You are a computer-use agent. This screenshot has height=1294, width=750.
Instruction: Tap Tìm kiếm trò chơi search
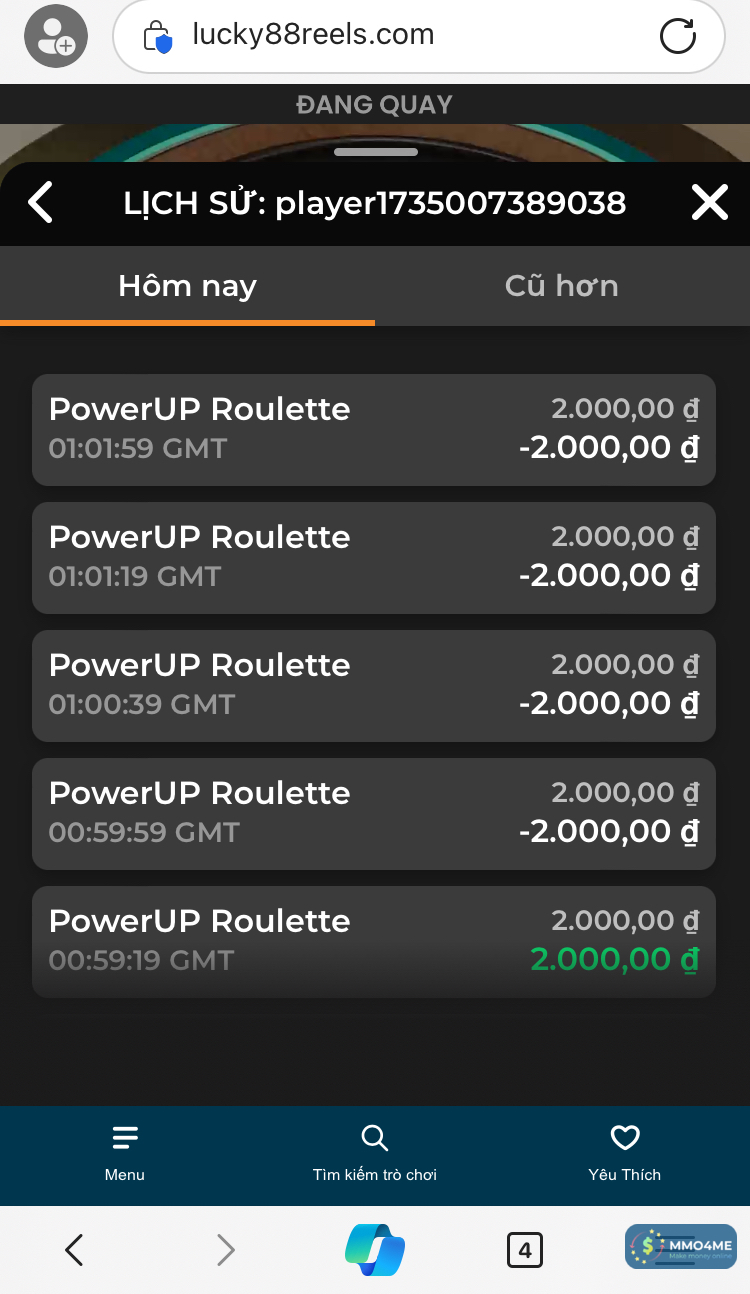[x=374, y=1153]
